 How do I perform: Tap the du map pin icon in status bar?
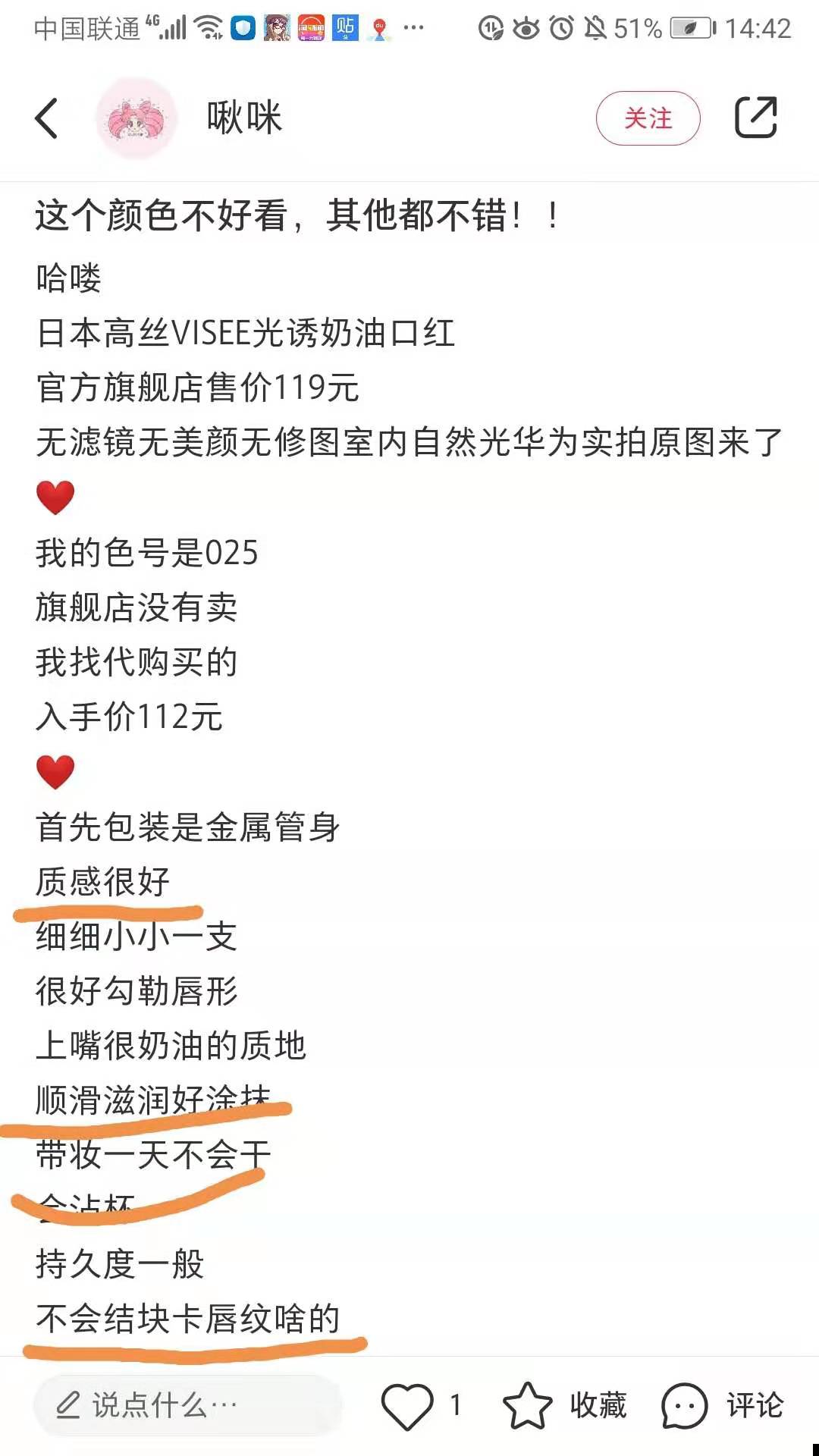tap(377, 30)
